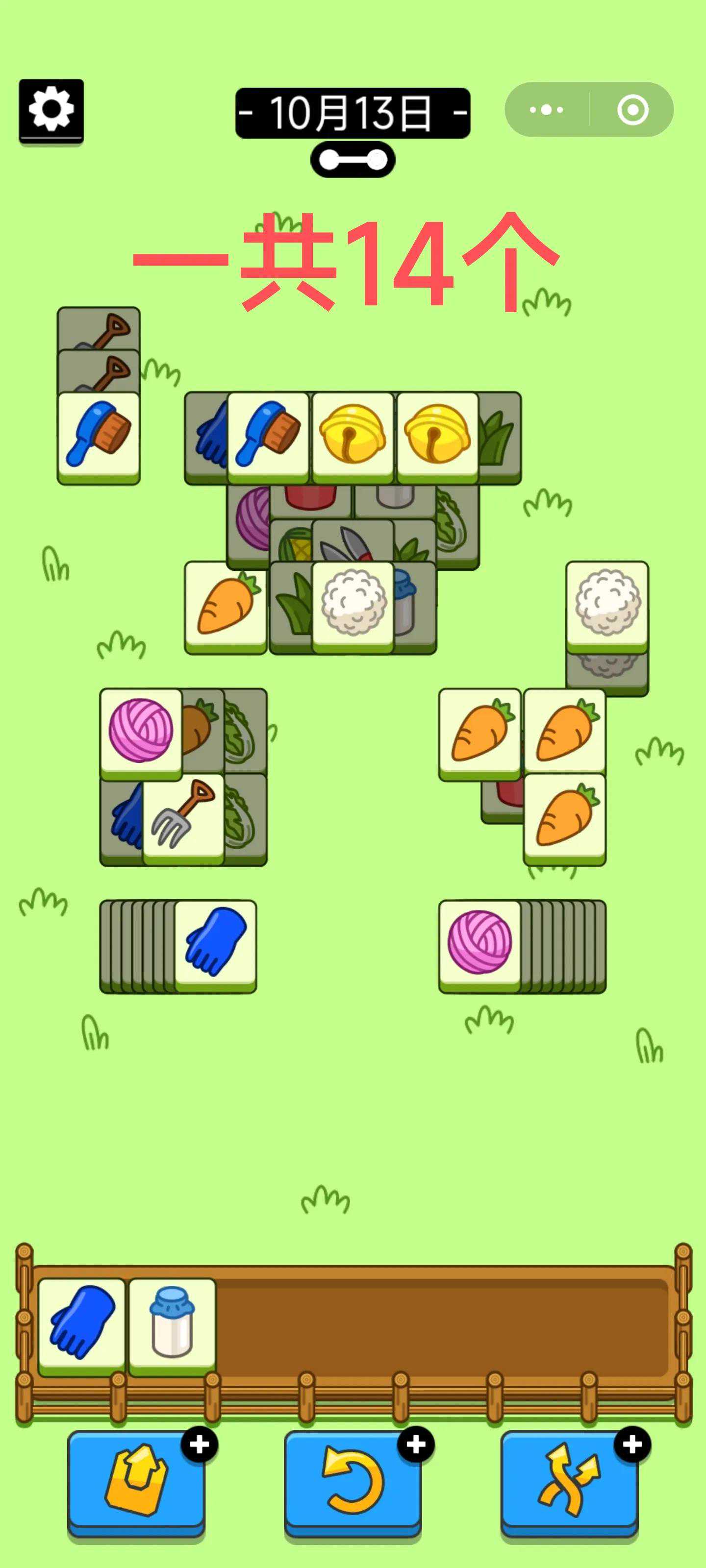Close the mini-program with the circle button
Image resolution: width=706 pixels, height=1568 pixels.
pyautogui.click(x=632, y=110)
